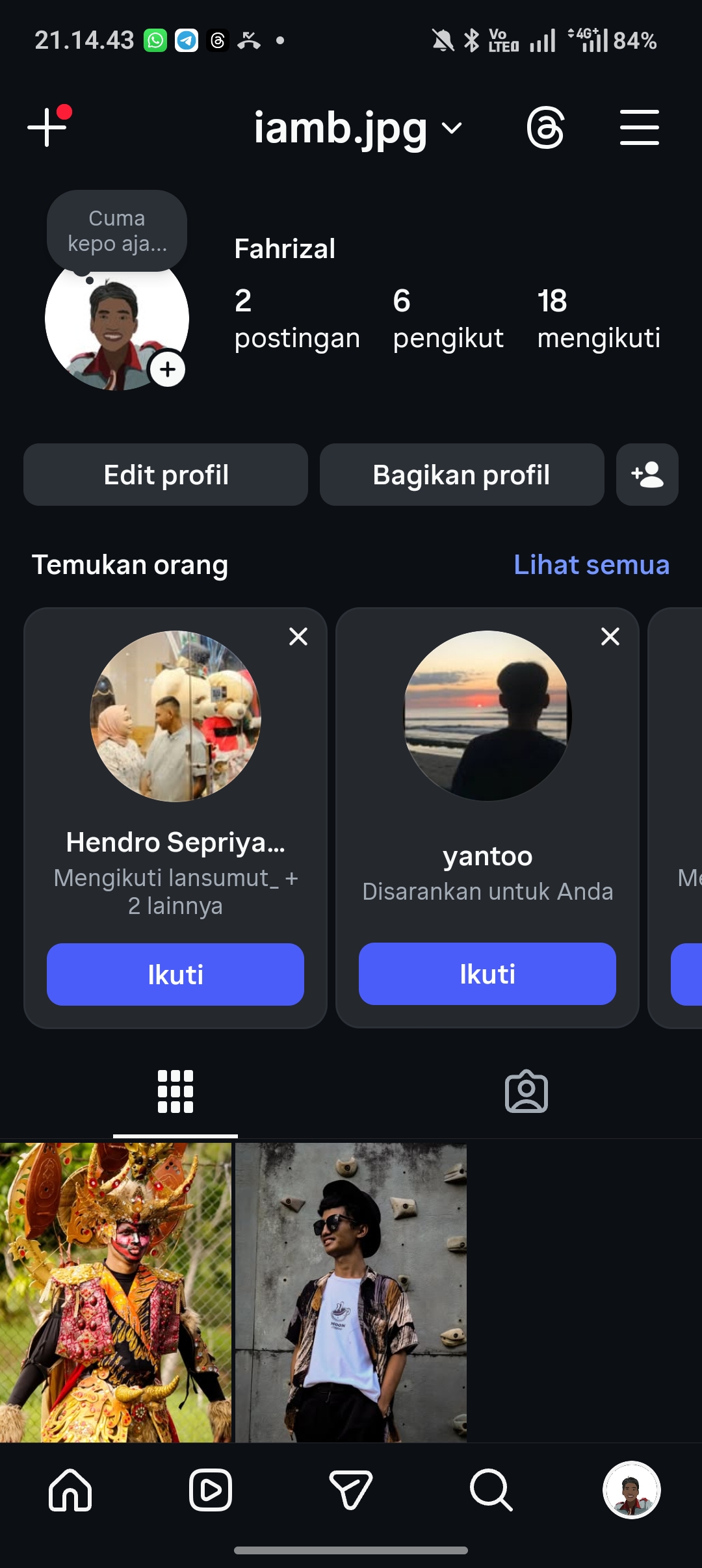
Task: Open the note "Cuma kepo aja..."
Action: [x=117, y=231]
